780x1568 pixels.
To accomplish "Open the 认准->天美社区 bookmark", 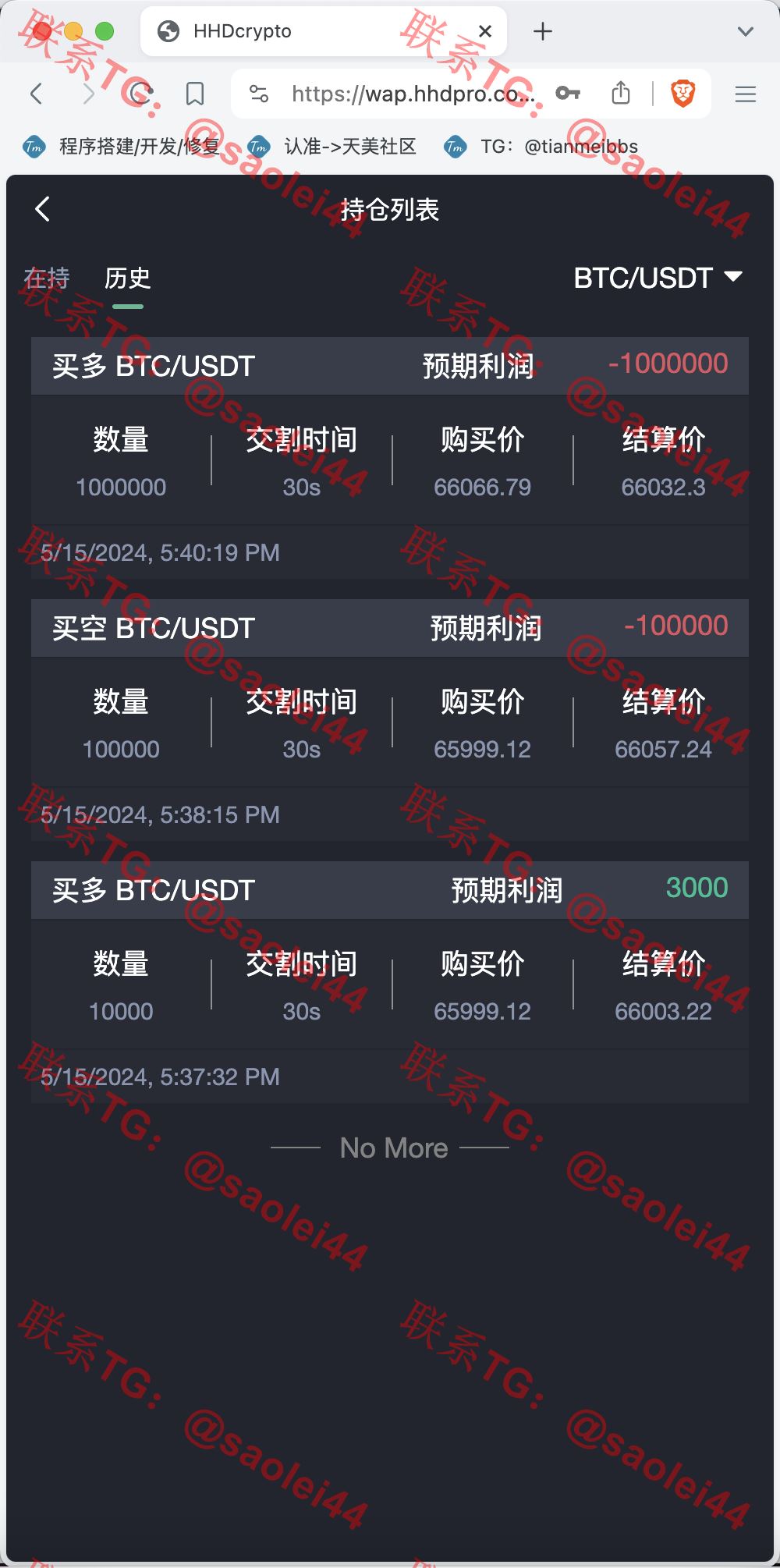I will pyautogui.click(x=332, y=147).
